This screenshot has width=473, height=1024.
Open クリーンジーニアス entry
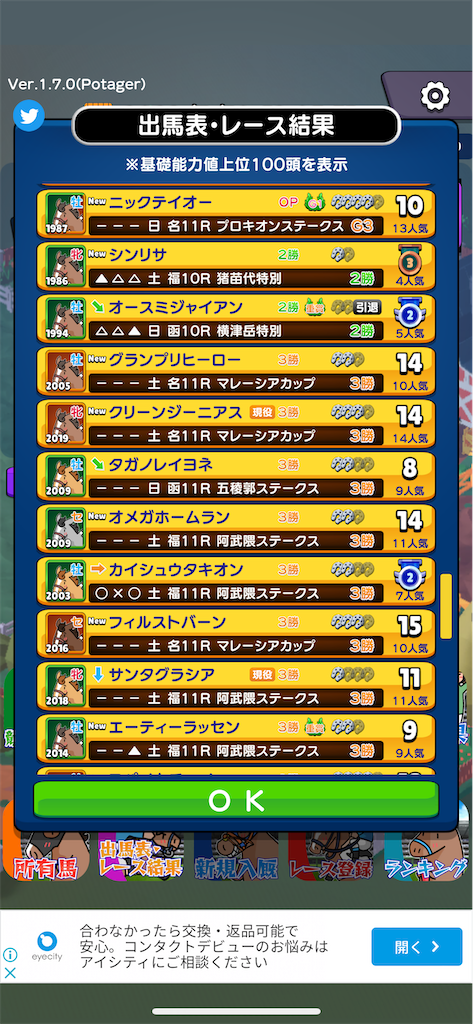tap(236, 423)
